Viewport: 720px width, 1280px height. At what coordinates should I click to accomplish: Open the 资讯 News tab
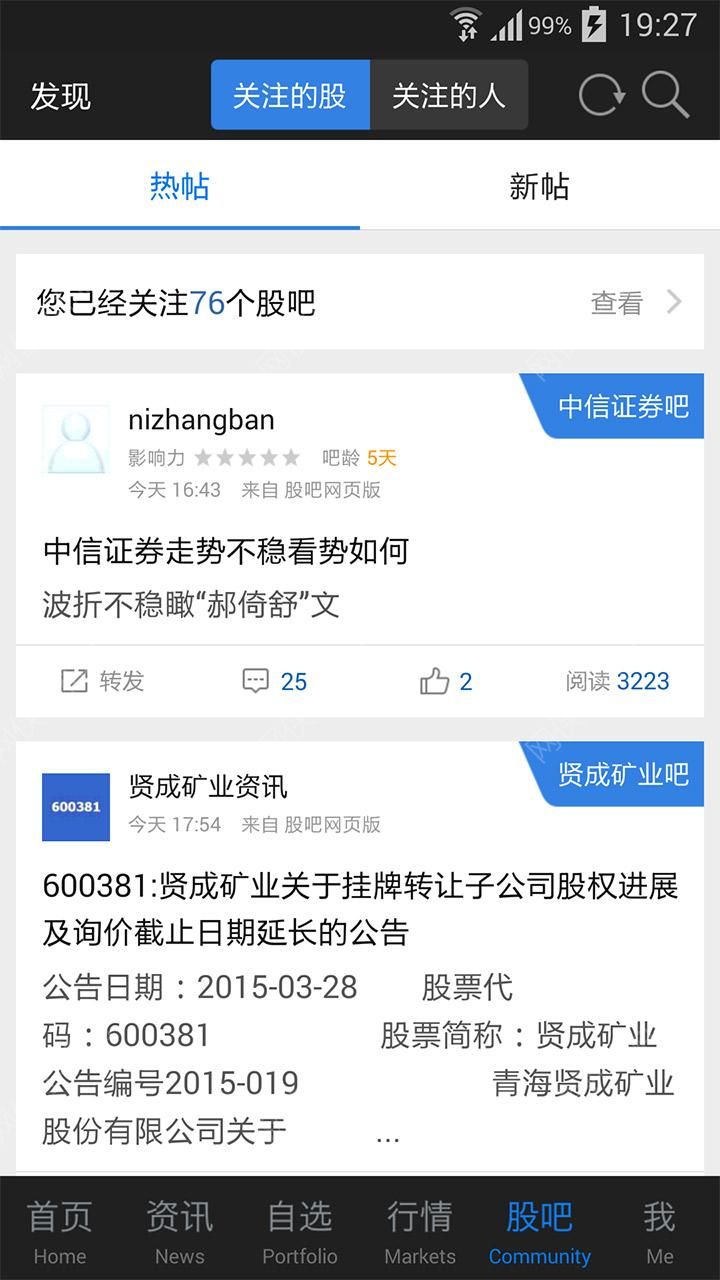180,1230
